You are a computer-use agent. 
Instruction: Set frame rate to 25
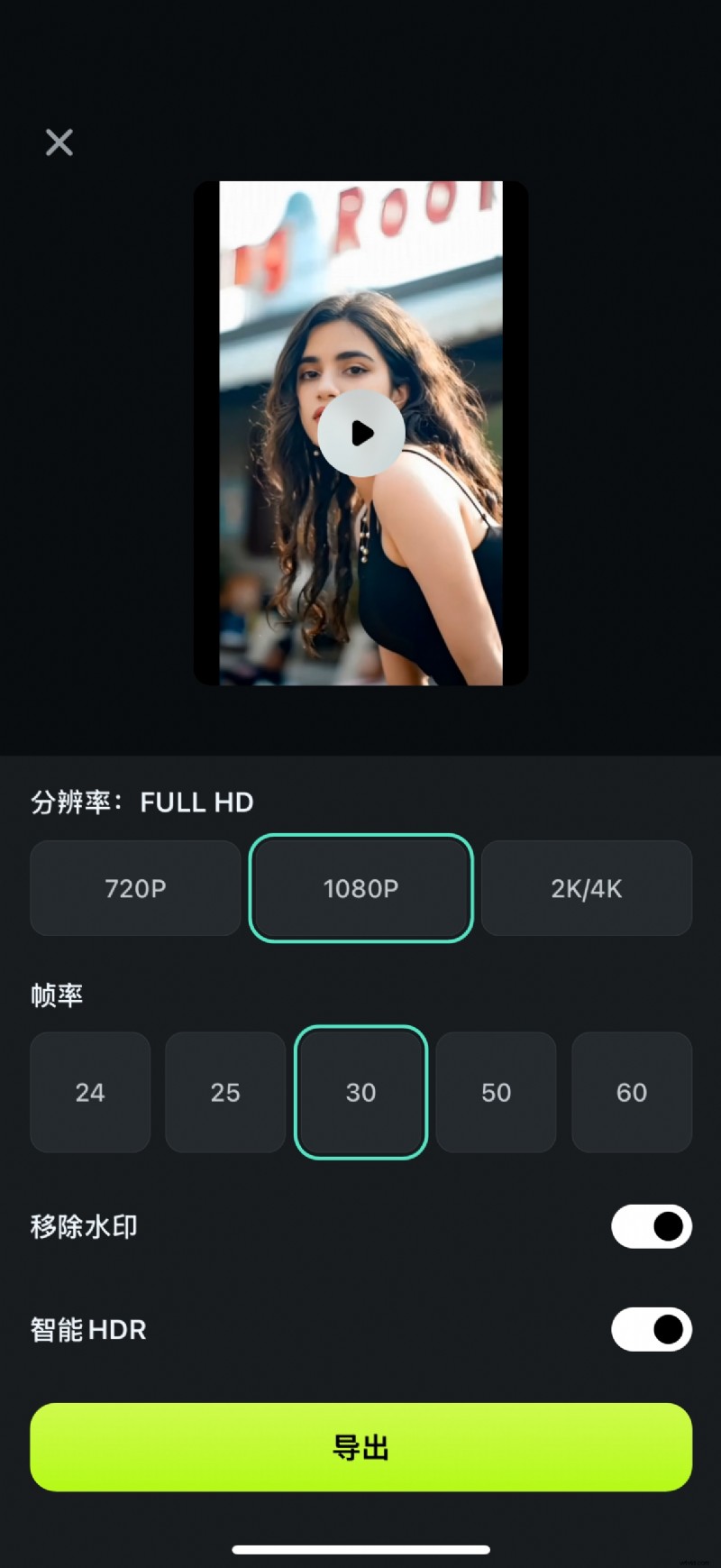point(224,1092)
